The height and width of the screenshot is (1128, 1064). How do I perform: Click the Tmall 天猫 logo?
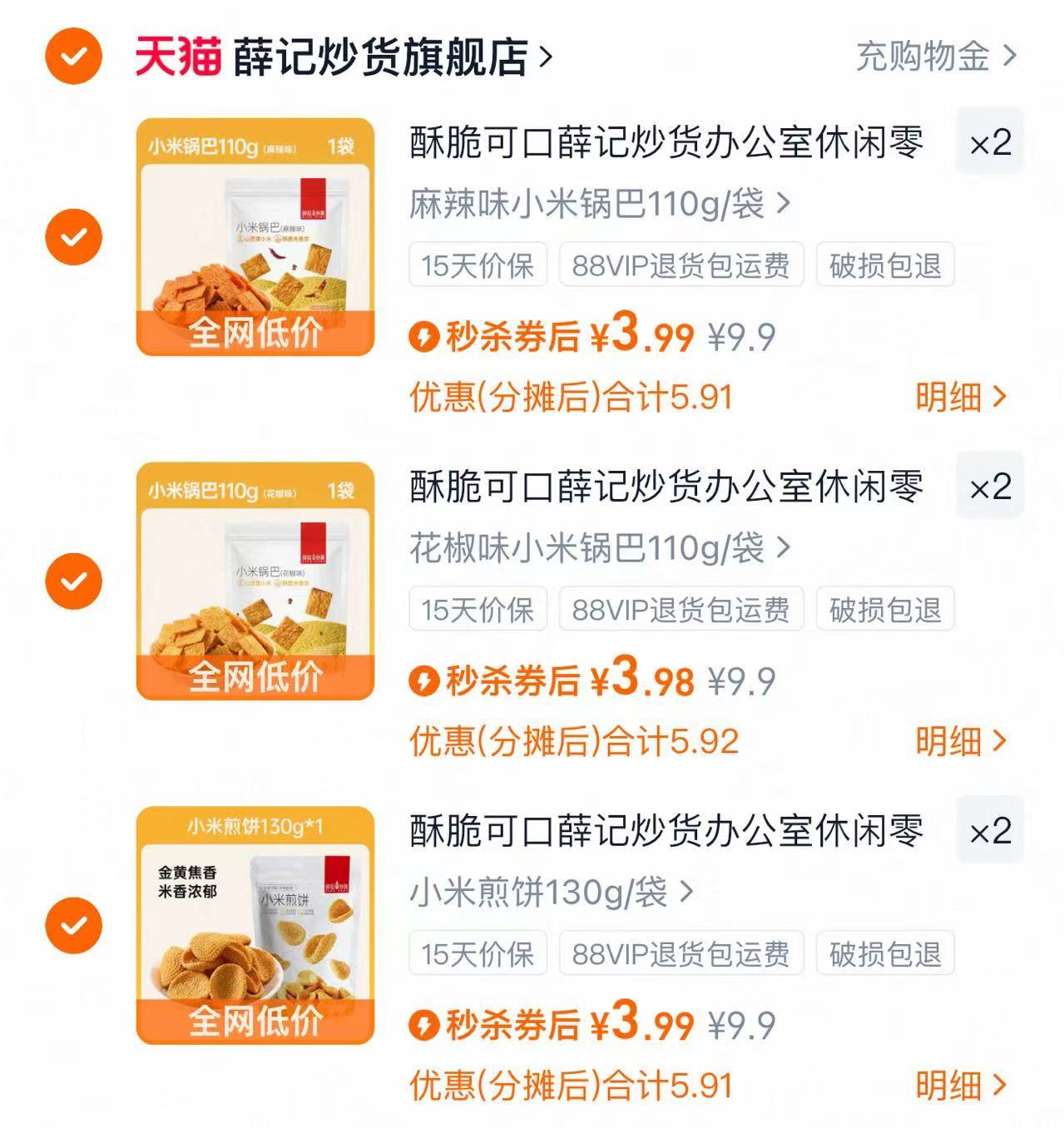tap(174, 57)
